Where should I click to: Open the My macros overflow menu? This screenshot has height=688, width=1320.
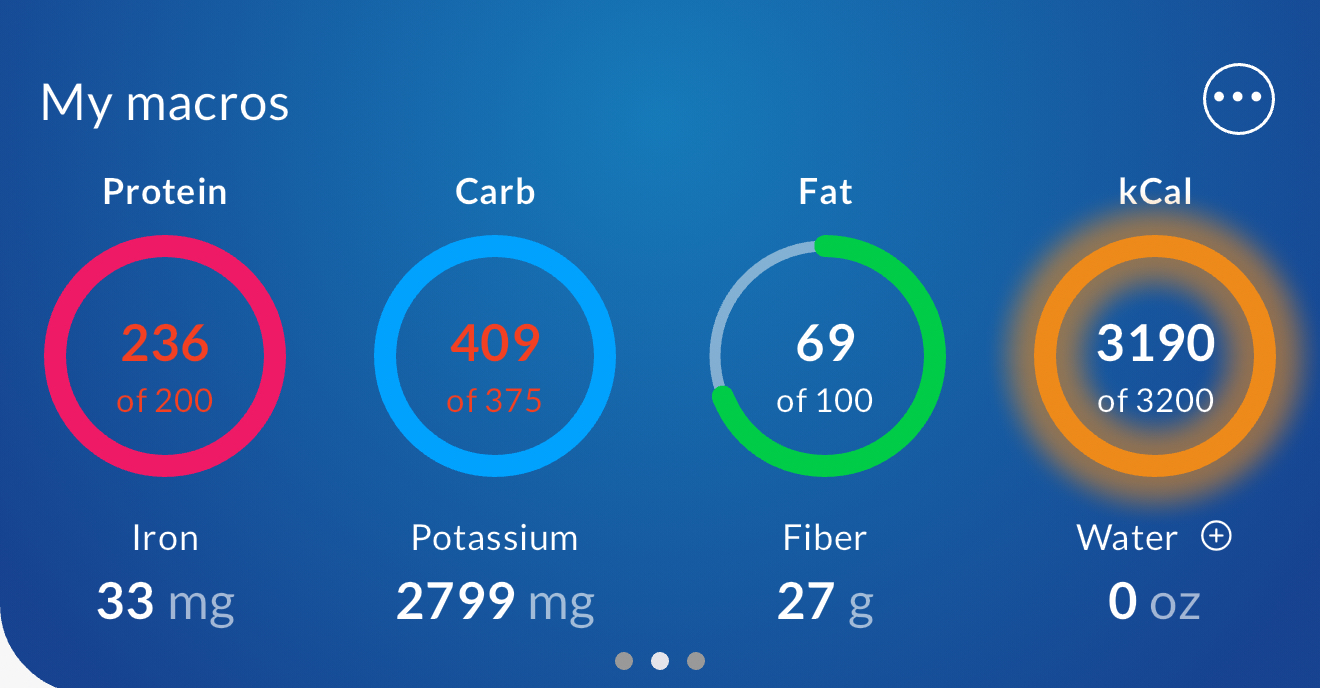1239,98
